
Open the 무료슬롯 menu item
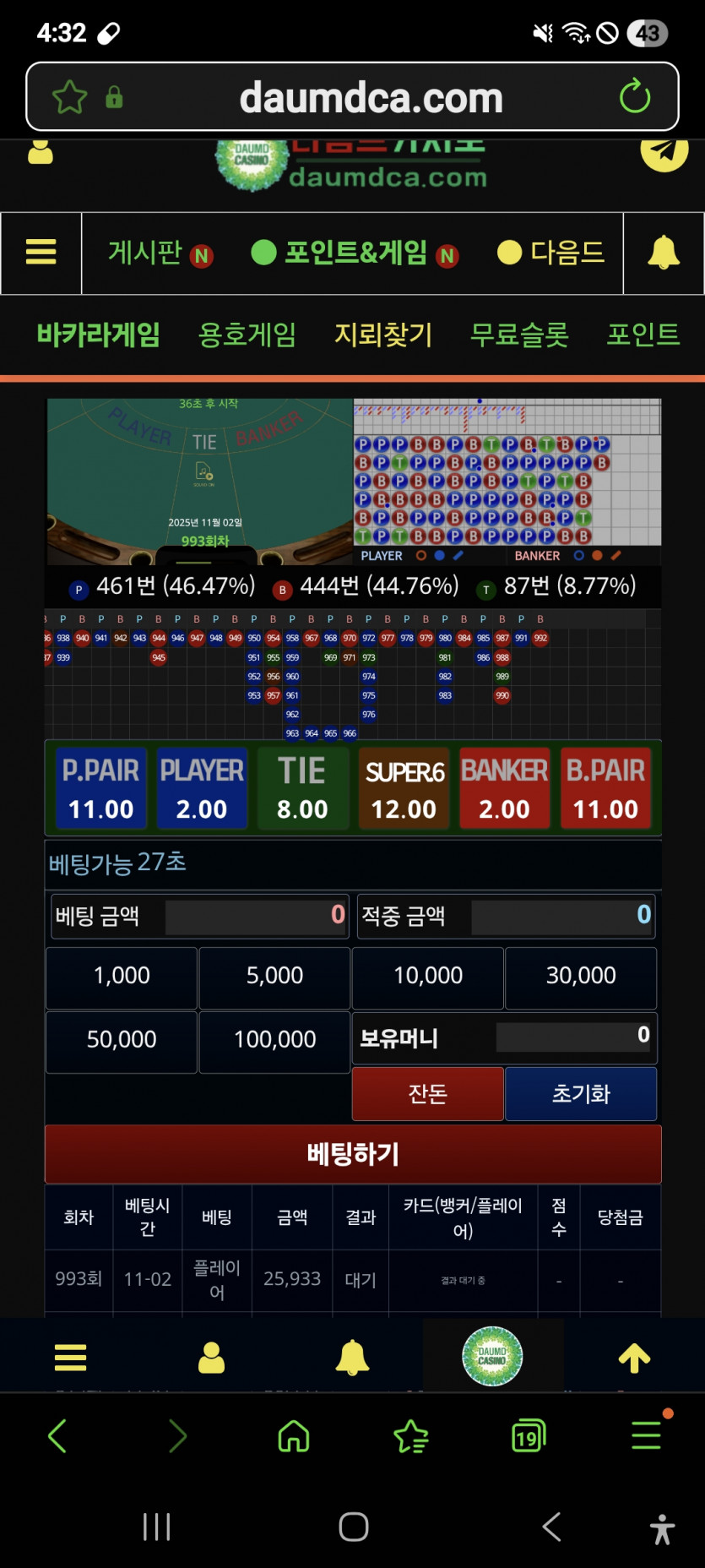point(518,335)
